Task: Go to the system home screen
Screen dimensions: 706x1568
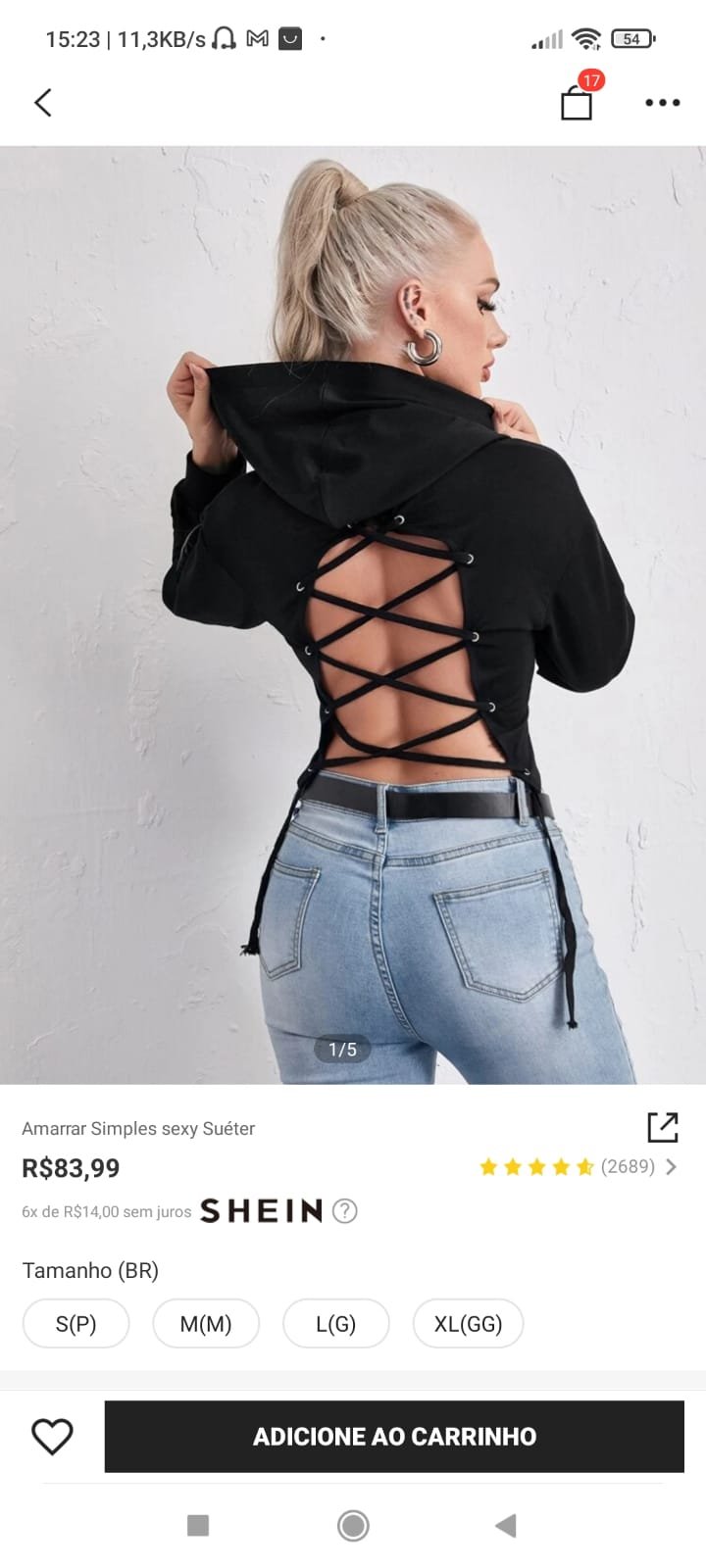Action: click(x=353, y=1525)
